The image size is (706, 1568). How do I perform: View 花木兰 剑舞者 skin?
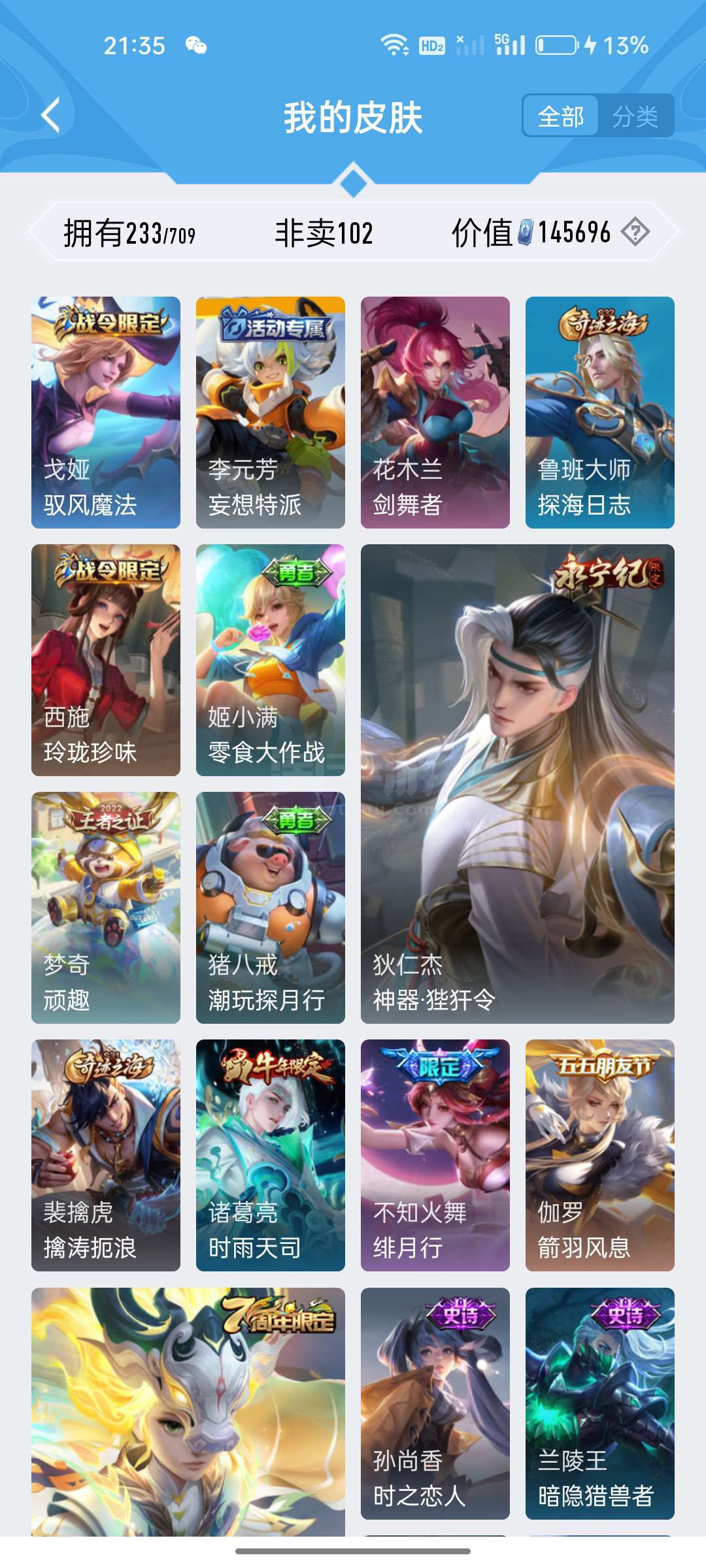[x=435, y=412]
